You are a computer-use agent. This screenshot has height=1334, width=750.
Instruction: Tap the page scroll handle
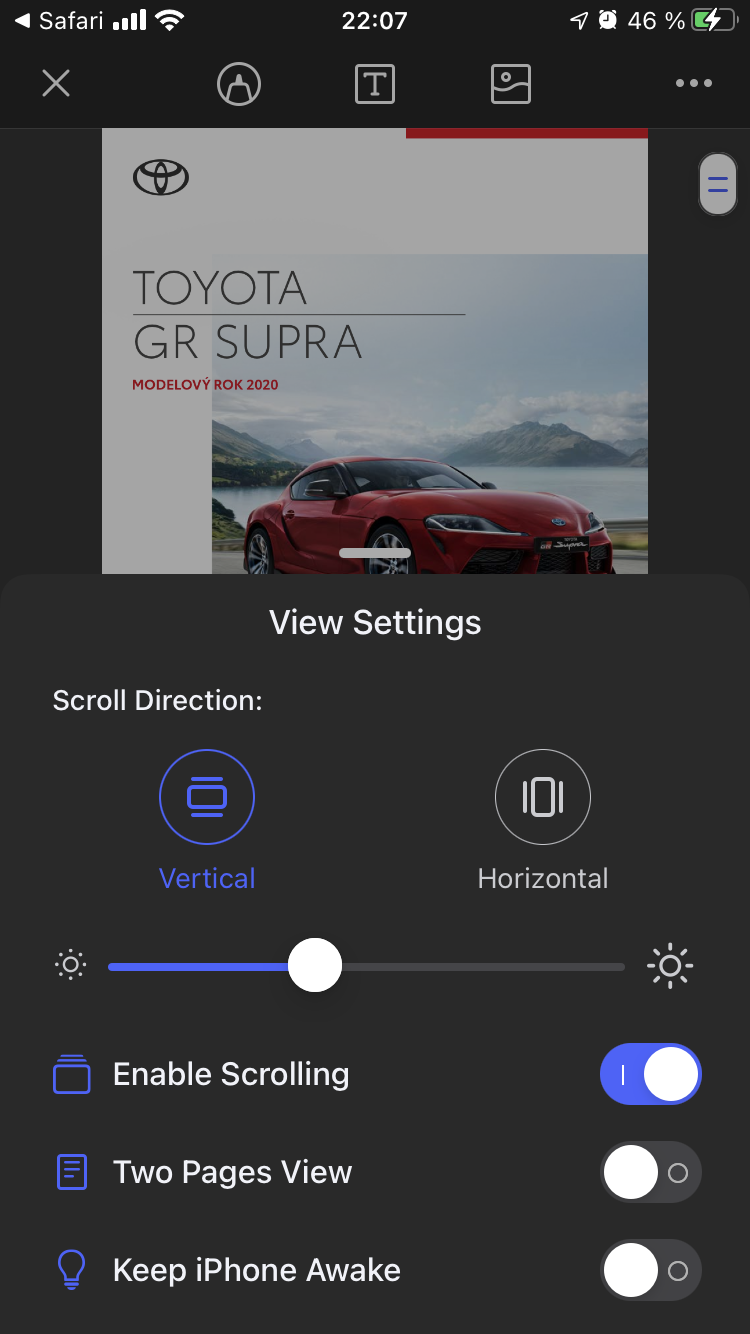pyautogui.click(x=717, y=184)
